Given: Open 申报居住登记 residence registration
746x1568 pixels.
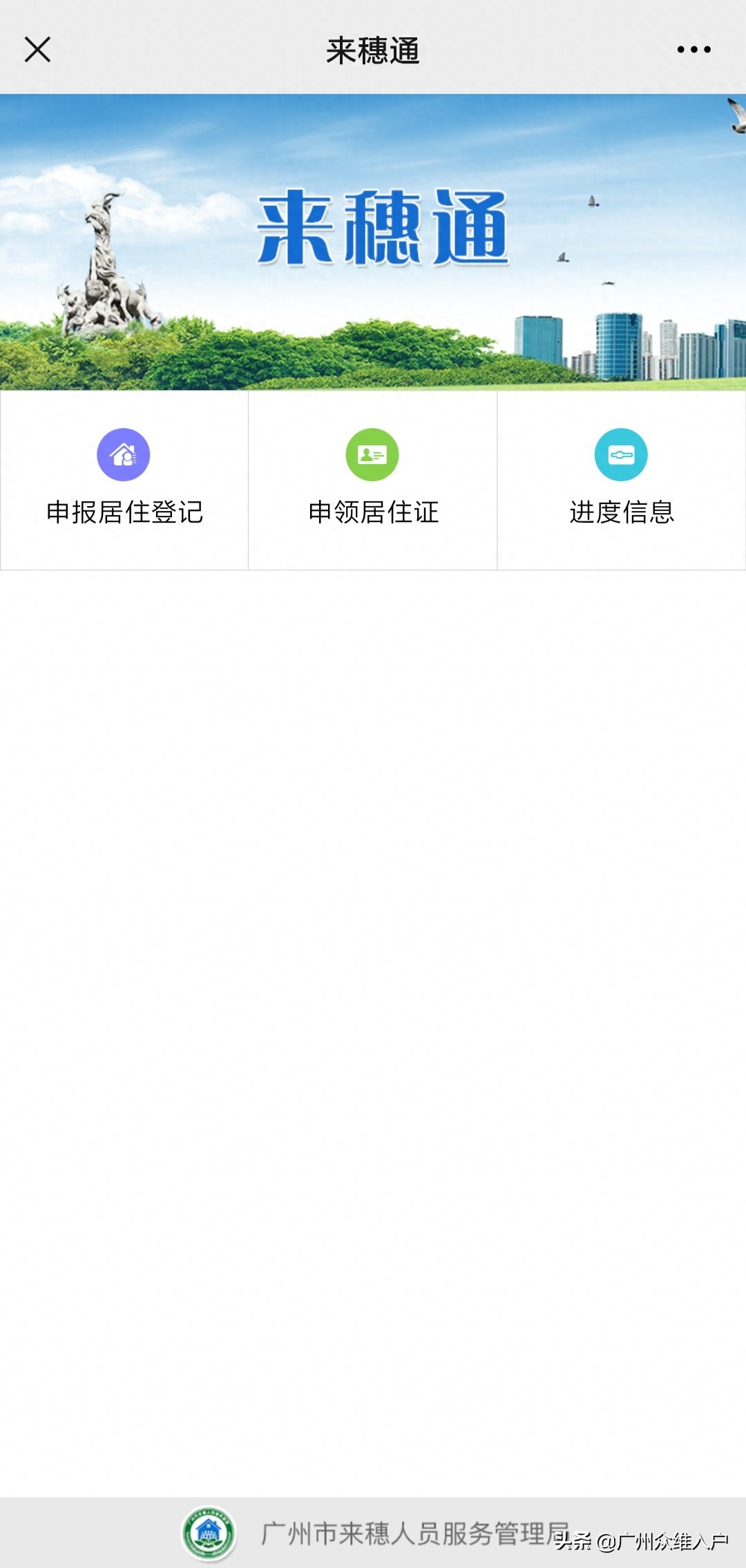Looking at the screenshot, I should [124, 480].
